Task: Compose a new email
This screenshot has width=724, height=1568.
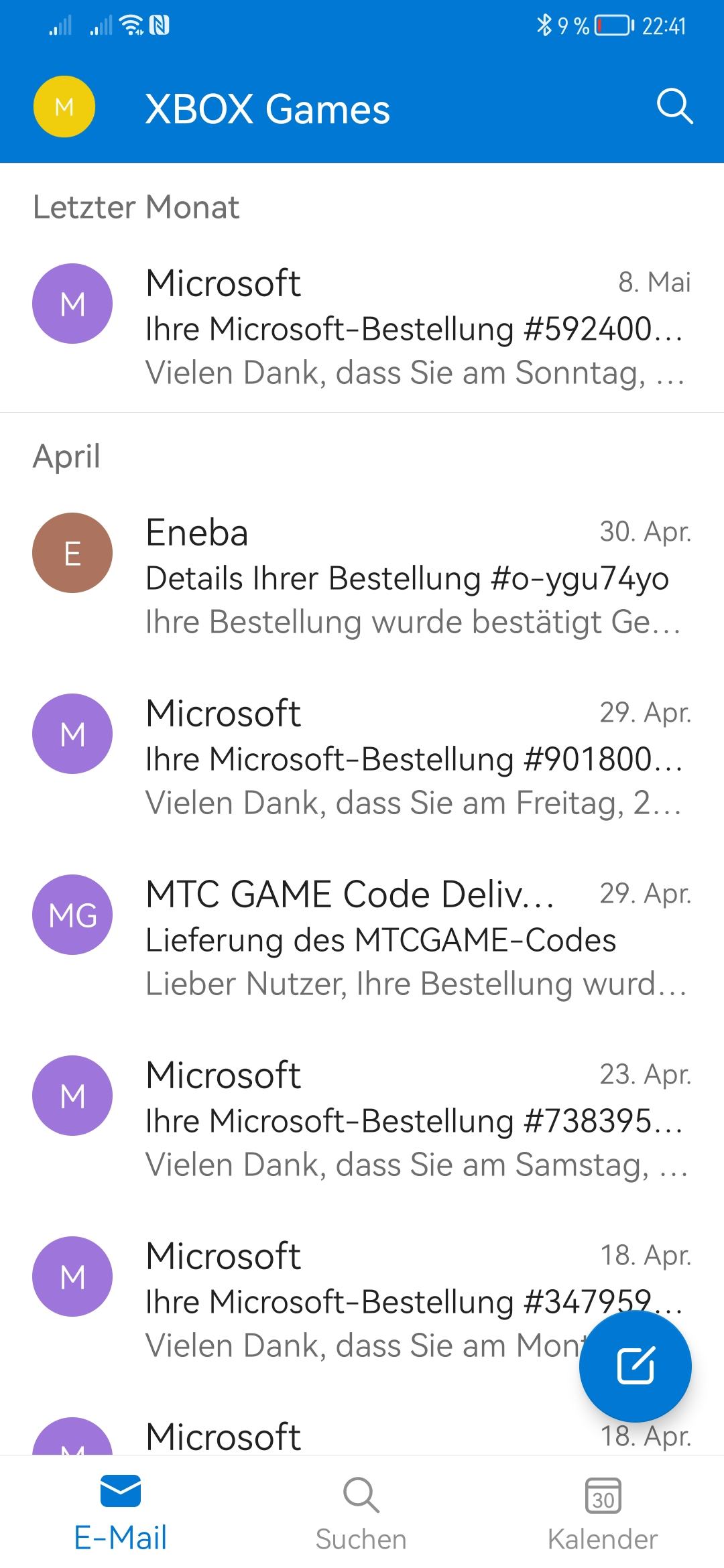Action: coord(635,1366)
